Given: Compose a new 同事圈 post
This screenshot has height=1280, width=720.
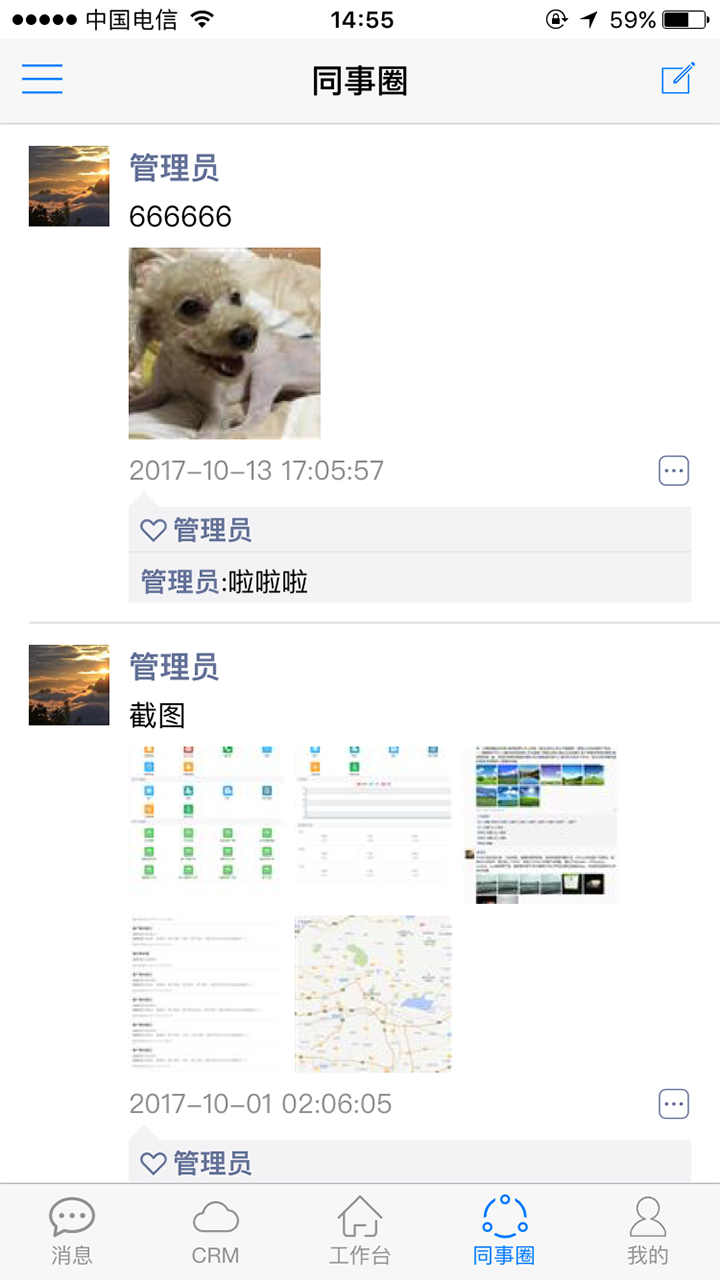Looking at the screenshot, I should pyautogui.click(x=677, y=79).
